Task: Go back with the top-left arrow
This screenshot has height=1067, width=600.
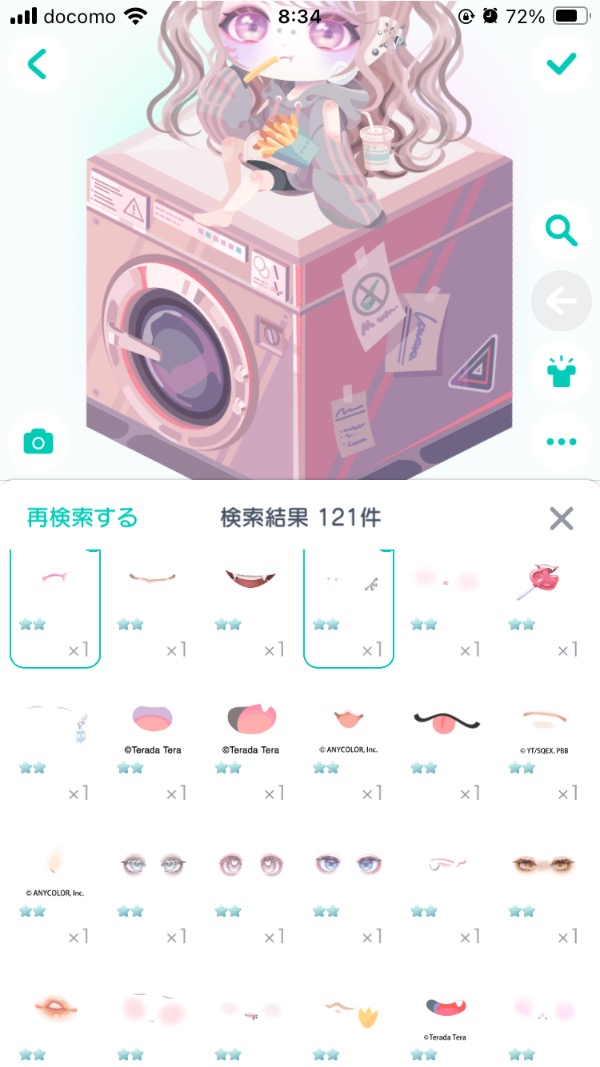Action: (37, 64)
